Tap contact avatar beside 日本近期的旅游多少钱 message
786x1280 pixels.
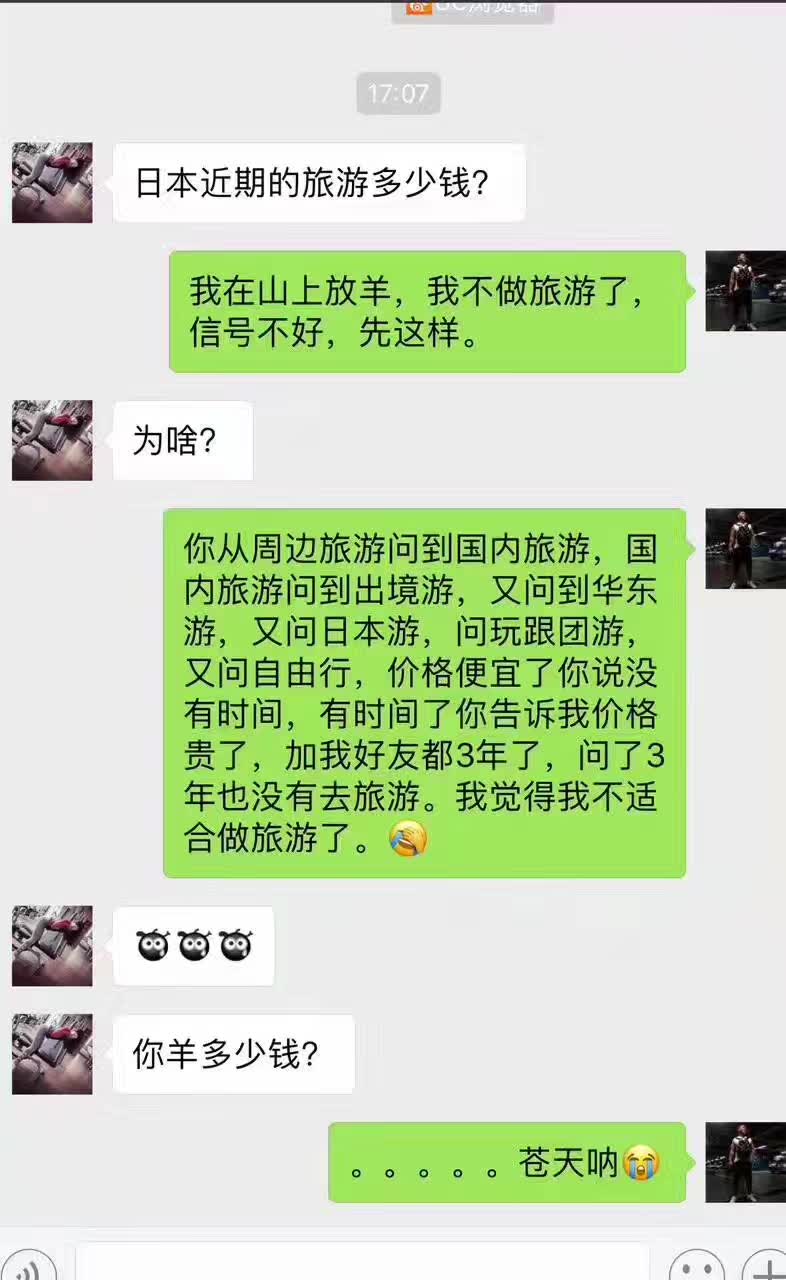click(x=52, y=182)
